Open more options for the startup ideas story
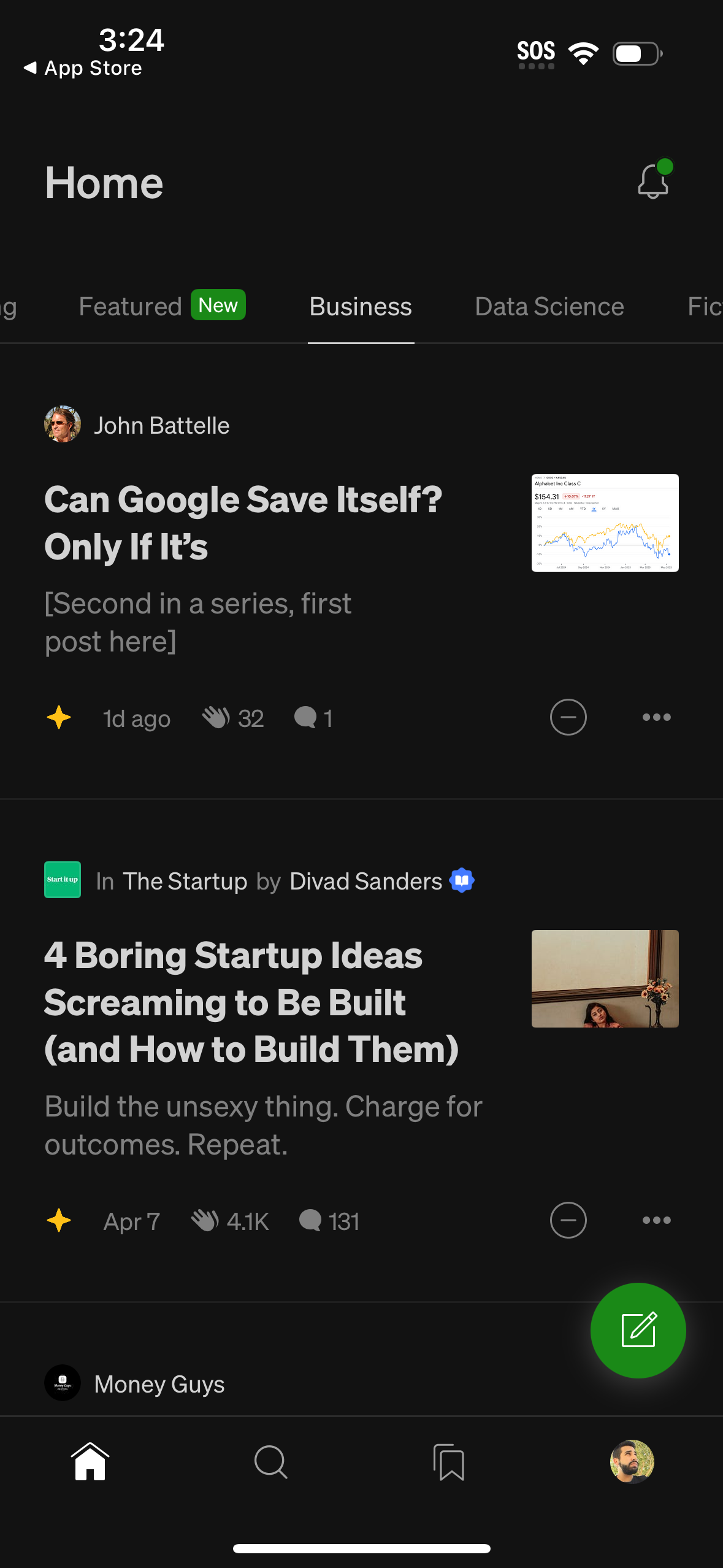This screenshot has height=1568, width=723. 656,1220
